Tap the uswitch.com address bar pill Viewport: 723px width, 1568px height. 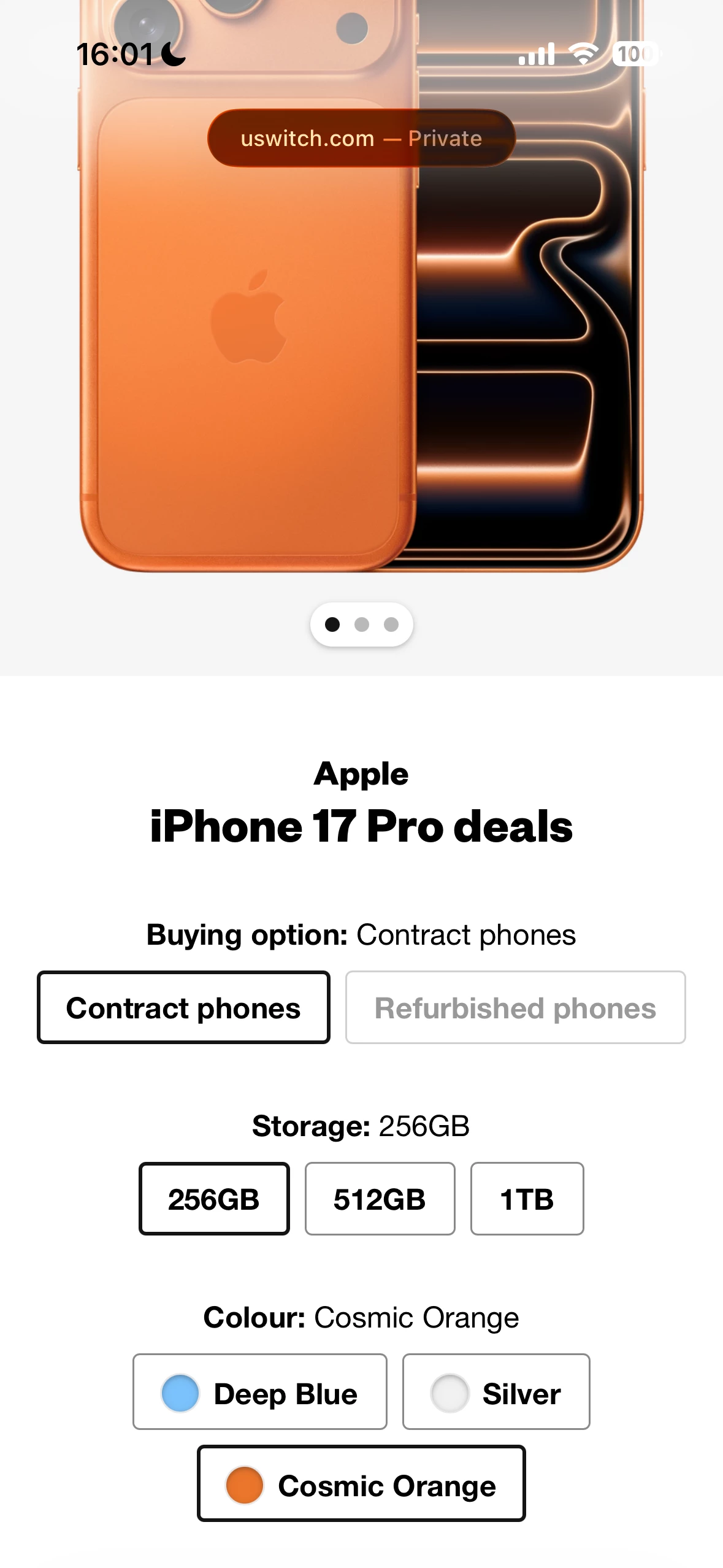(x=361, y=139)
